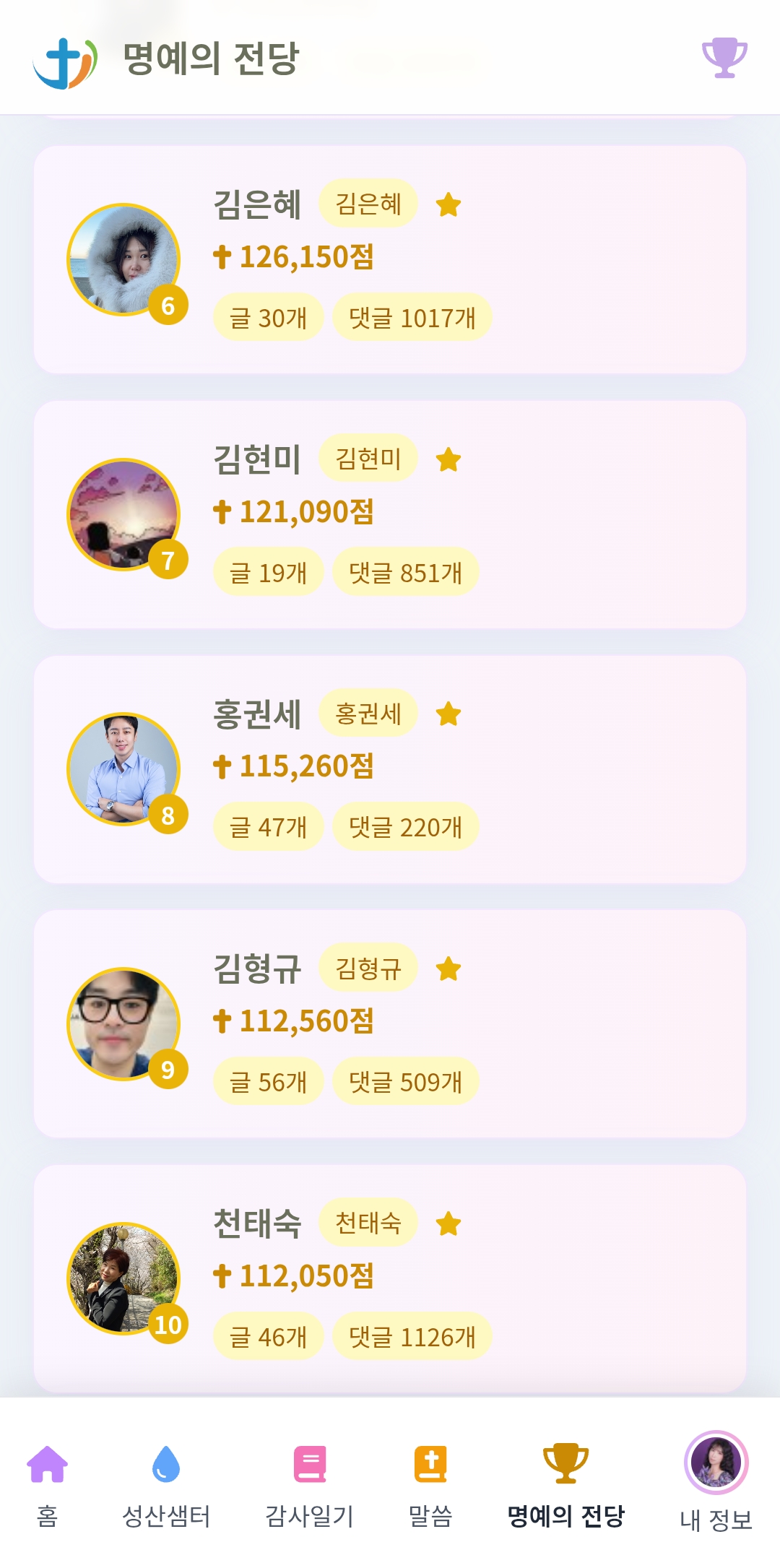Tap the 댓글 851개 badge on 김현미's card
The height and width of the screenshot is (1568, 780).
pos(407,570)
